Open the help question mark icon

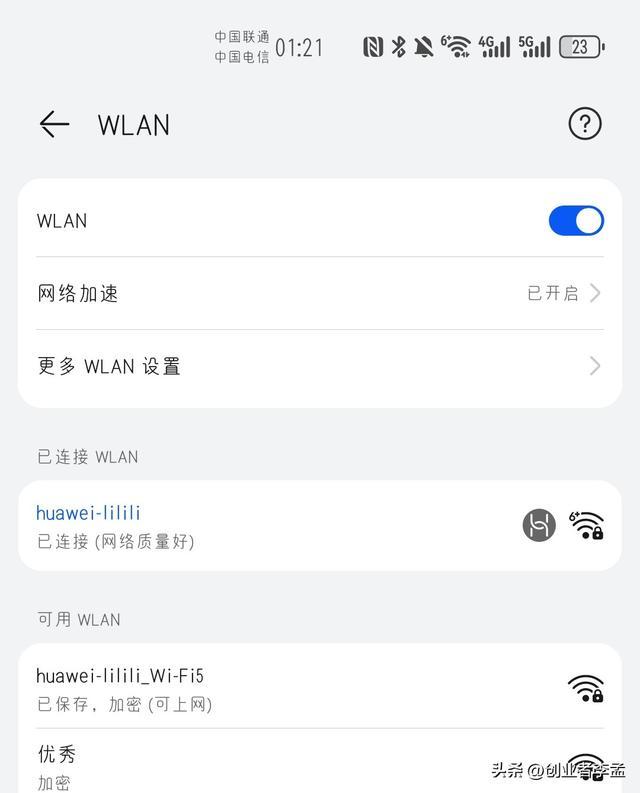click(585, 124)
